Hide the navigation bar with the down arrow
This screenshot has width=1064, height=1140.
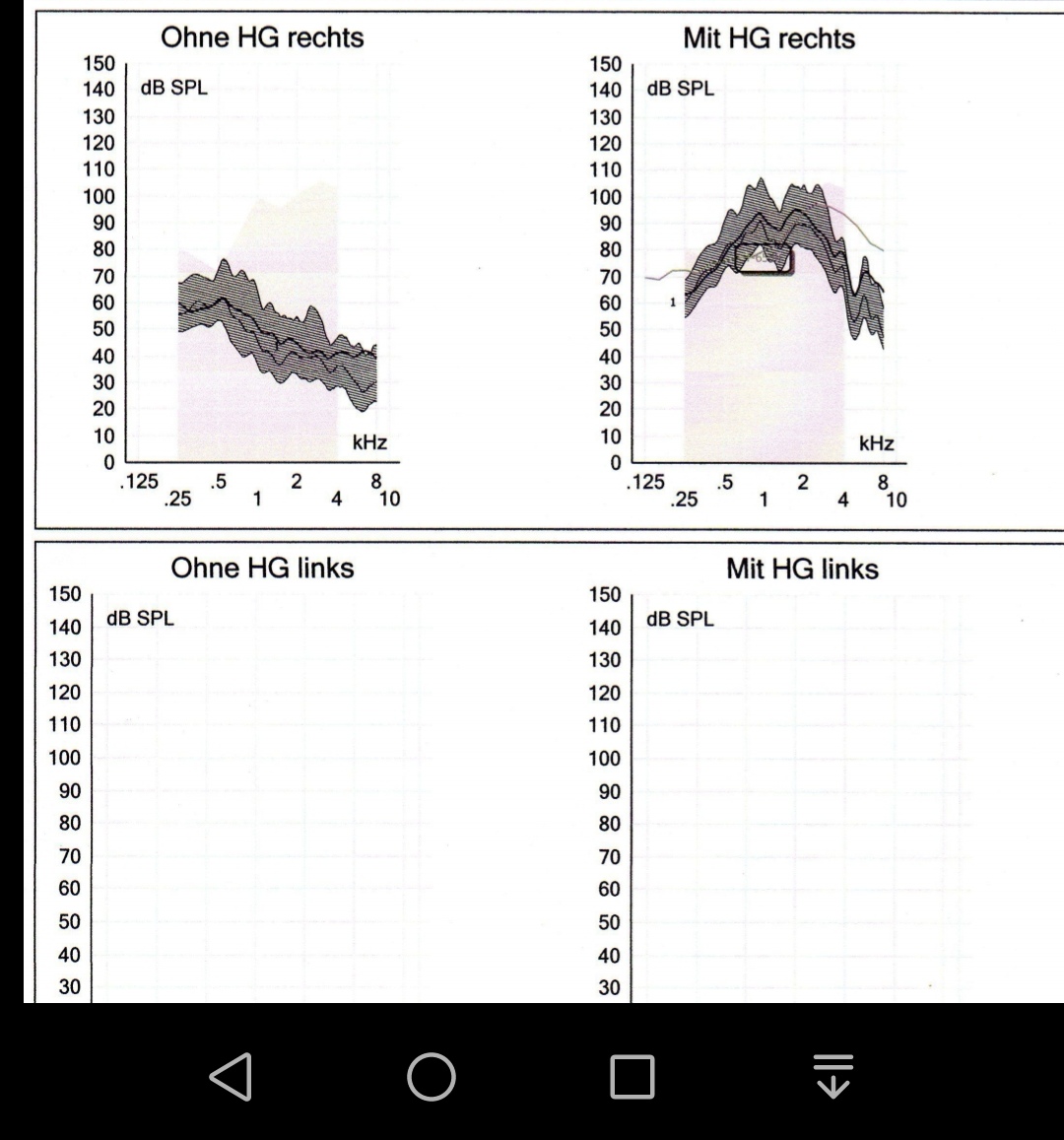click(833, 1076)
